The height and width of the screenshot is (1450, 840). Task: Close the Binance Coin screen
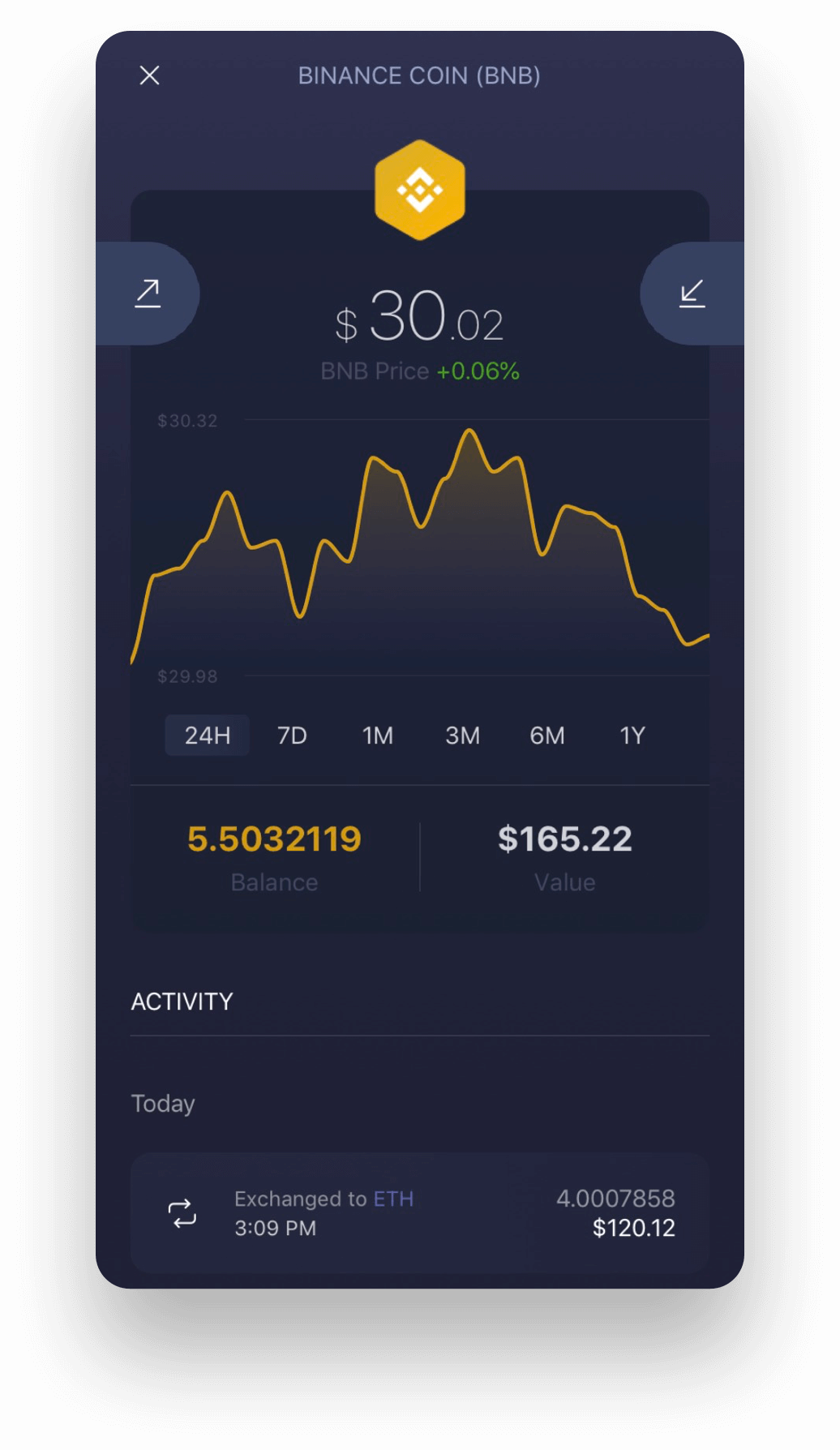pyautogui.click(x=149, y=75)
